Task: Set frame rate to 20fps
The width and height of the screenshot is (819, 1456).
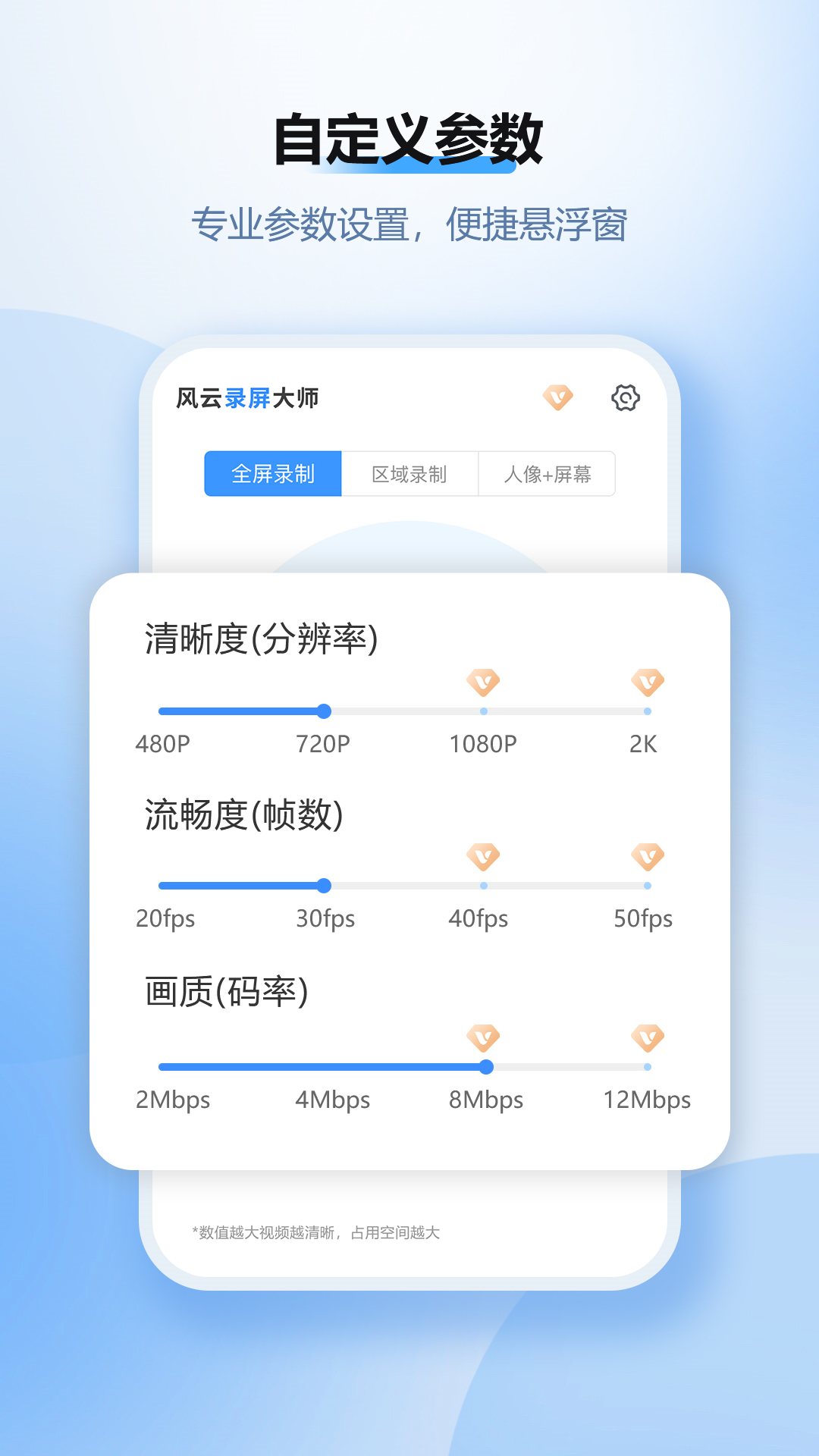Action: (162, 885)
